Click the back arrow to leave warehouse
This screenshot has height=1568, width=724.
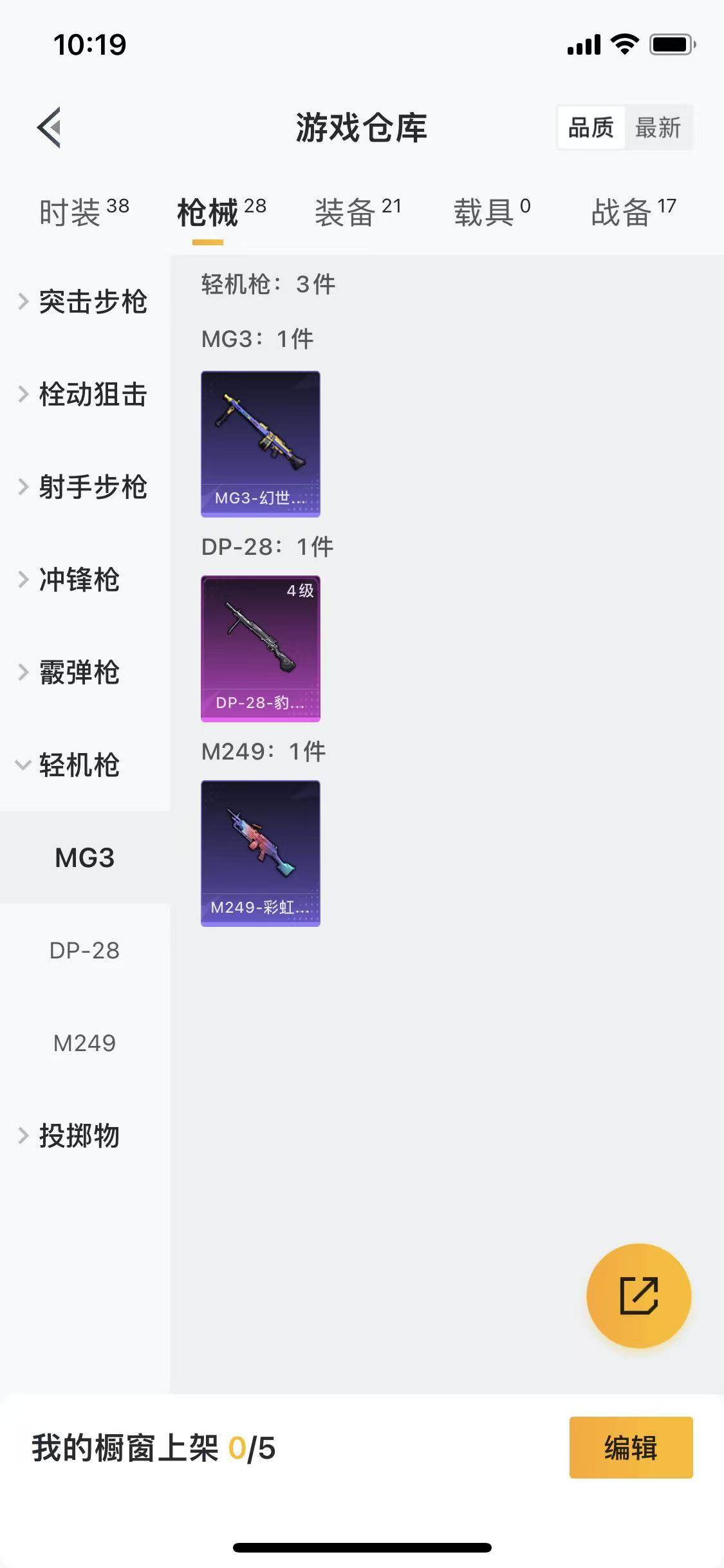[48, 127]
